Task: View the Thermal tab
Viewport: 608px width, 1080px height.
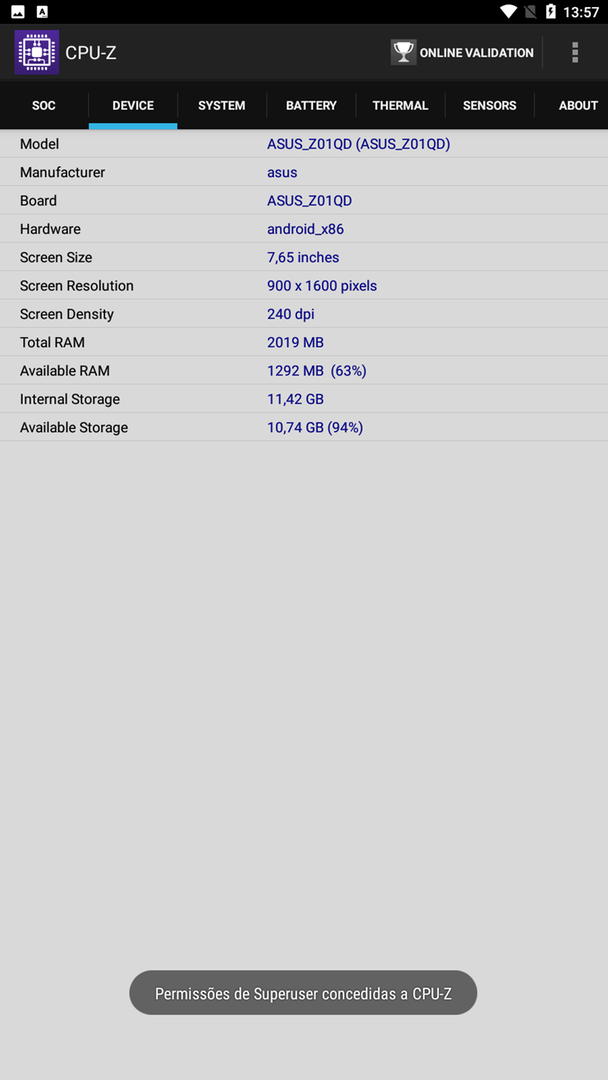Action: [x=400, y=105]
